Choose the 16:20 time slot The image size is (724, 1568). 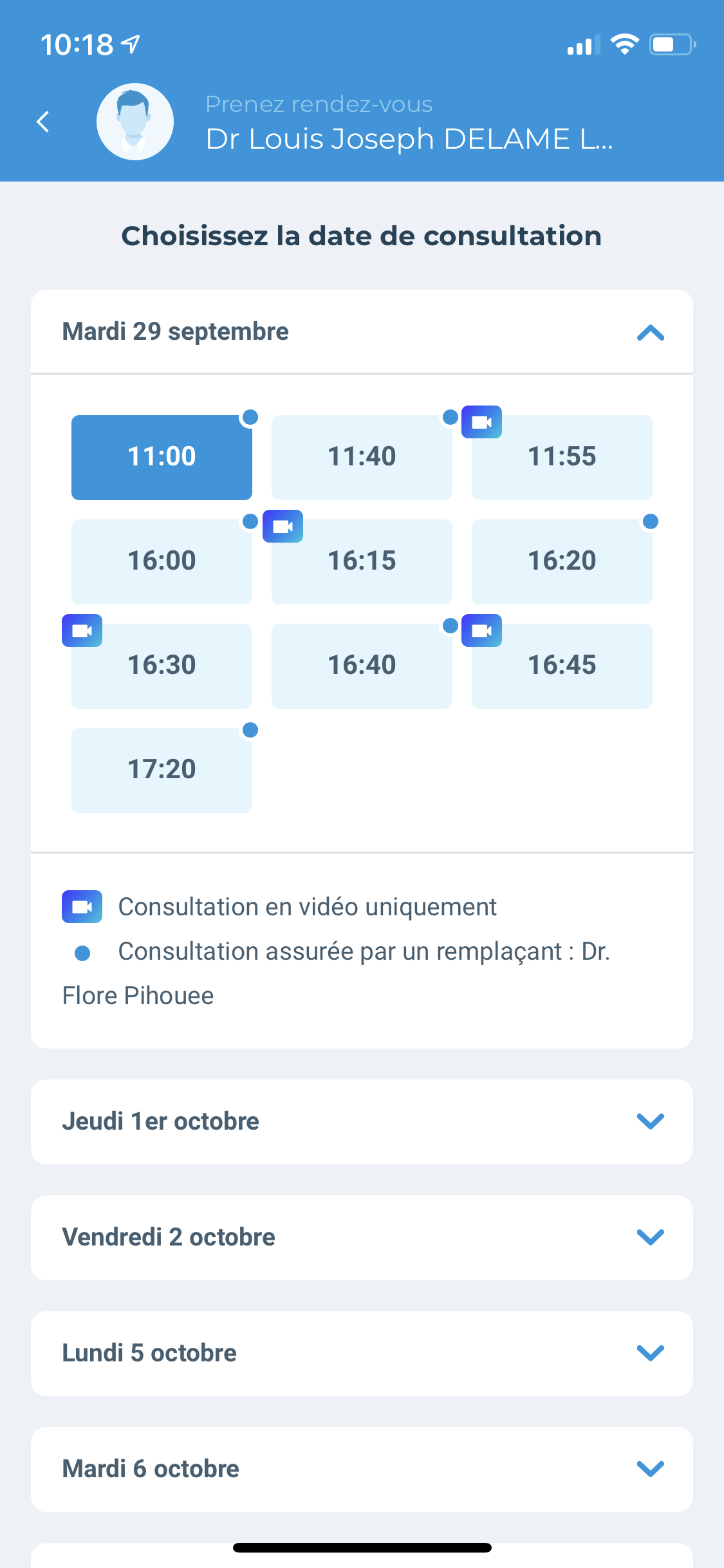point(562,561)
